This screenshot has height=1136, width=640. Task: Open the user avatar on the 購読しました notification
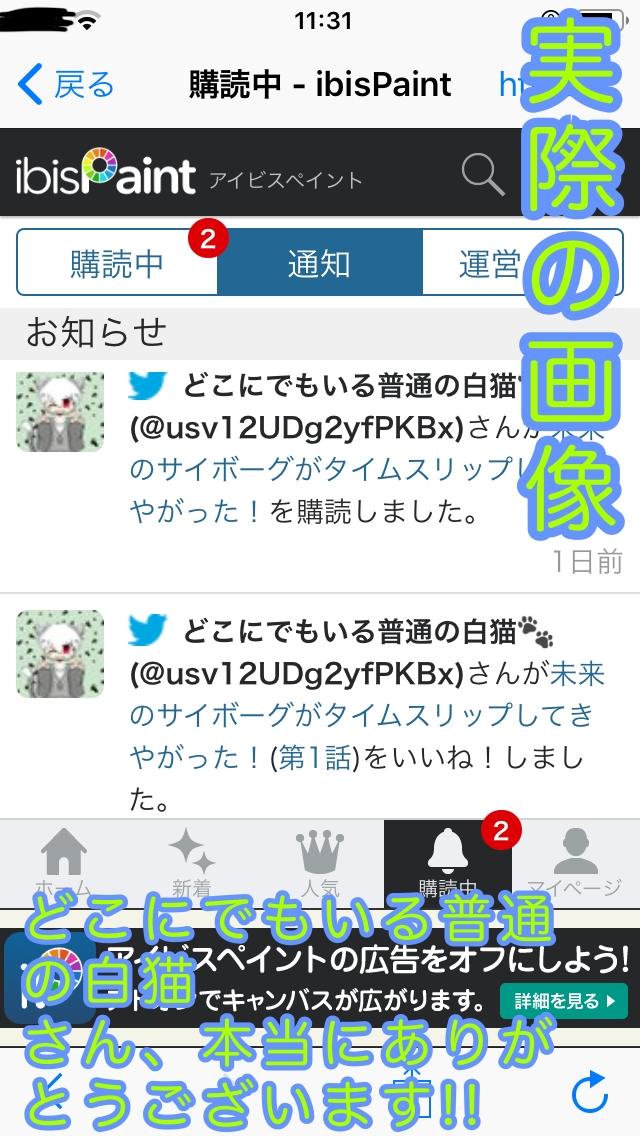tap(60, 410)
